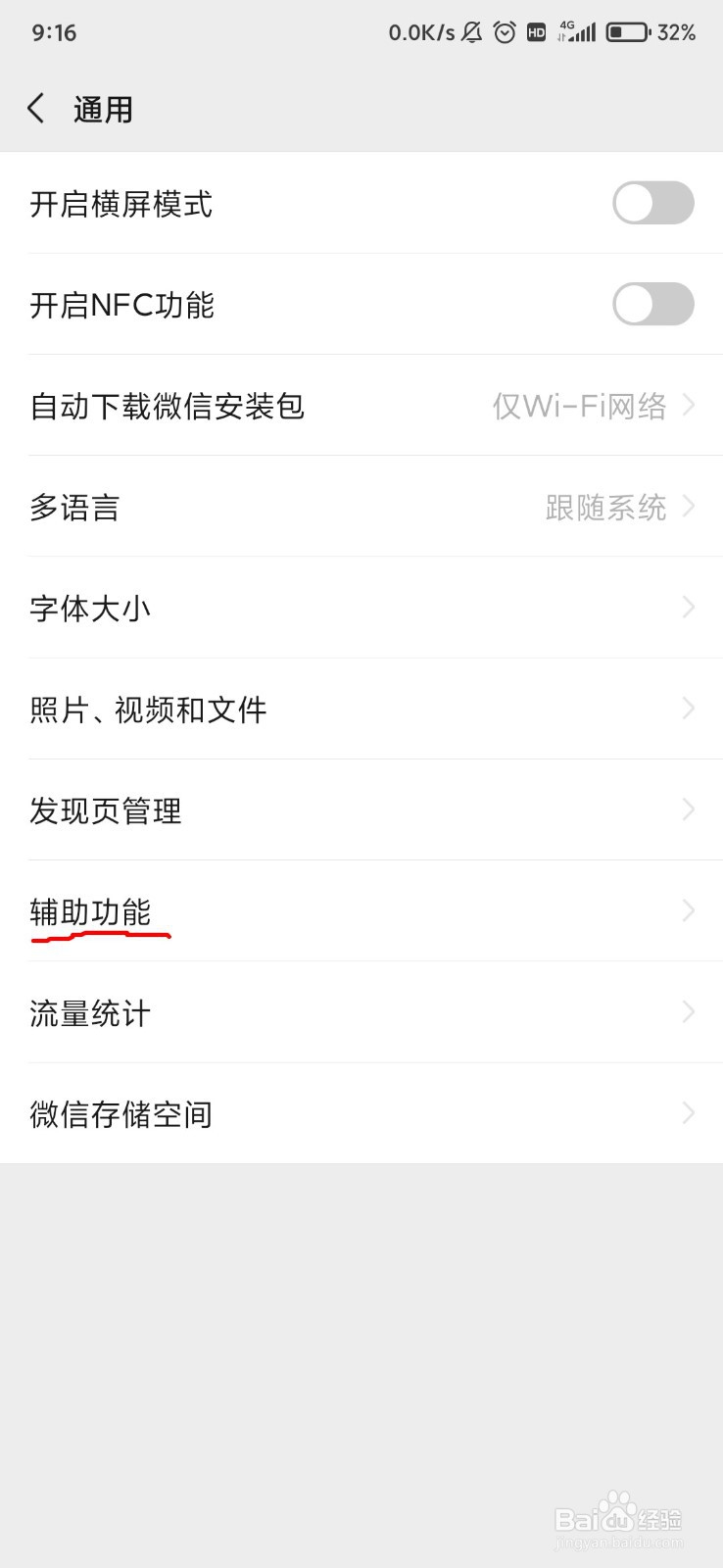Tap the battery indicator icon
This screenshot has height=1568, width=723.
627,32
